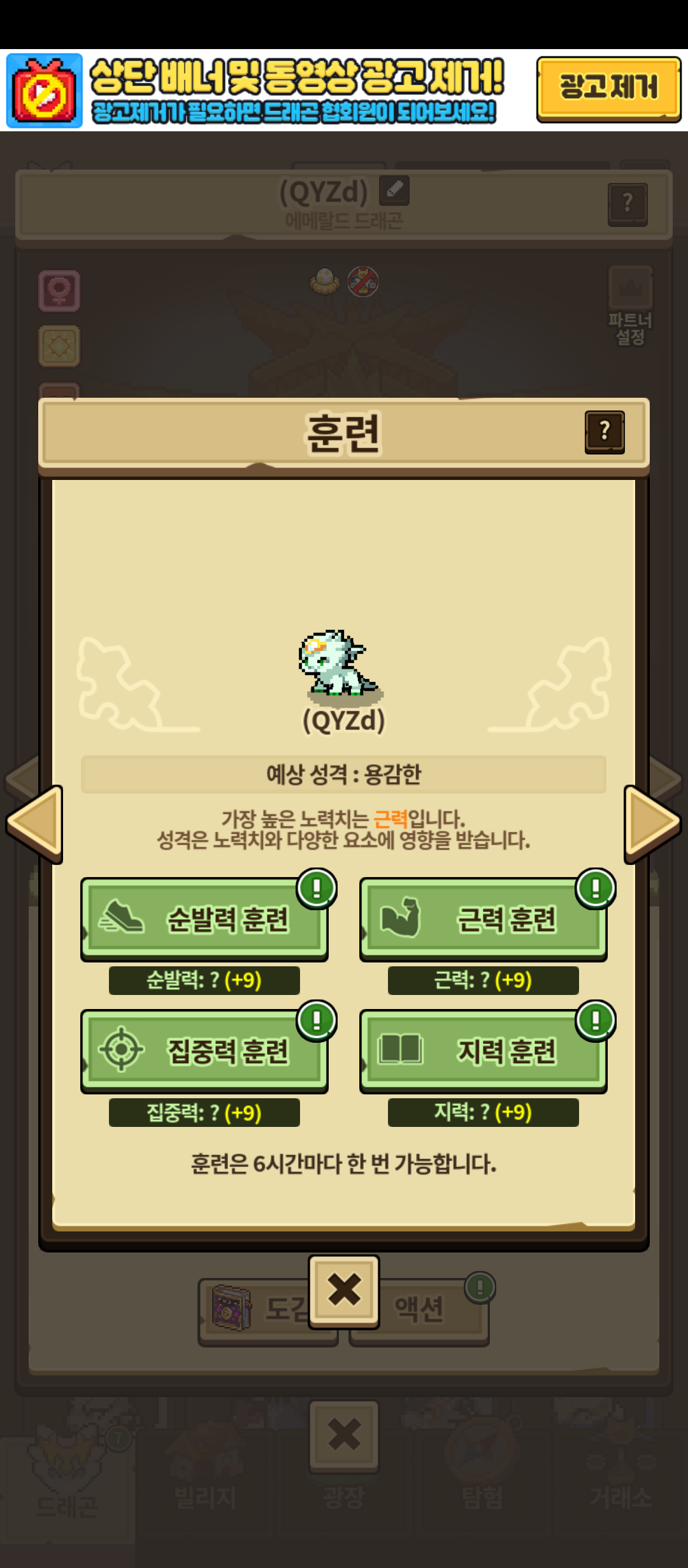
Task: Go to next dragon with right arrow
Action: tap(652, 824)
